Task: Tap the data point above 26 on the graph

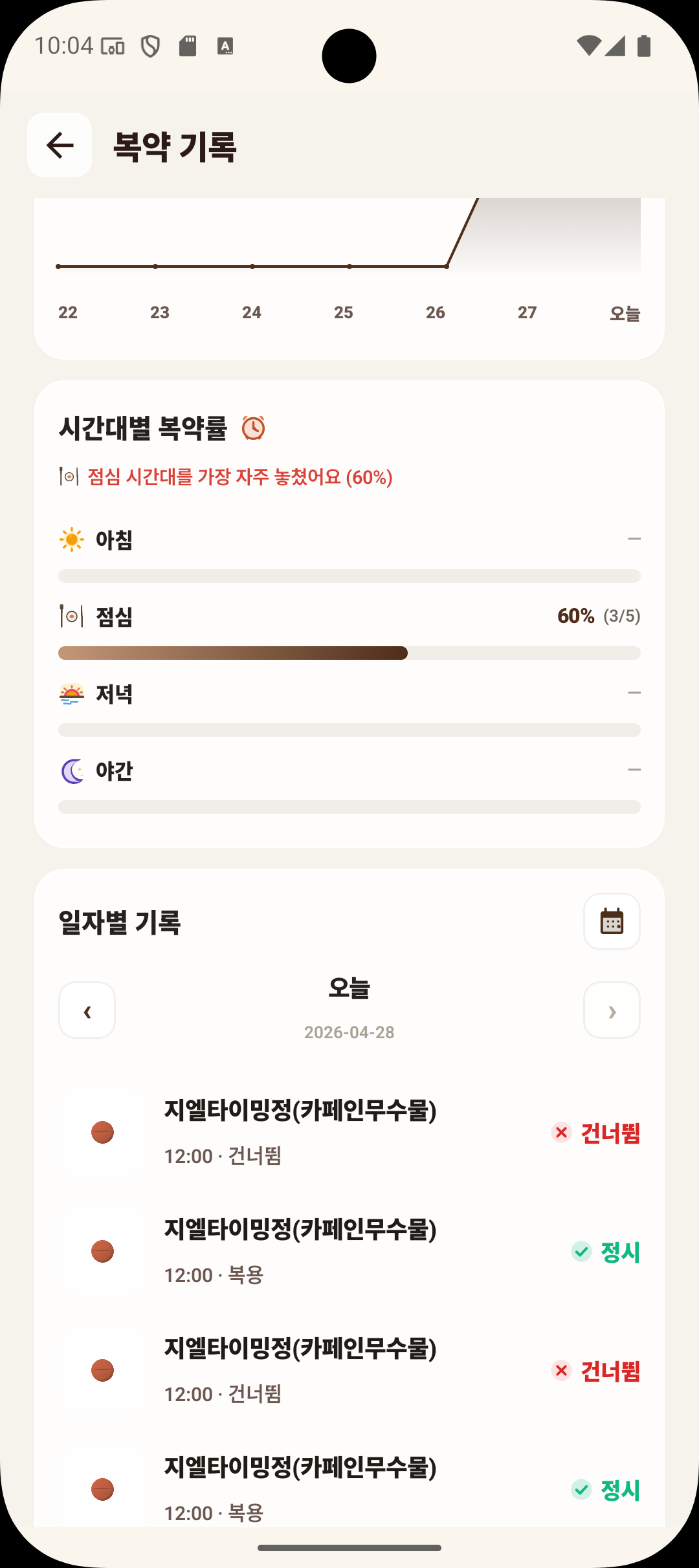Action: click(x=447, y=266)
